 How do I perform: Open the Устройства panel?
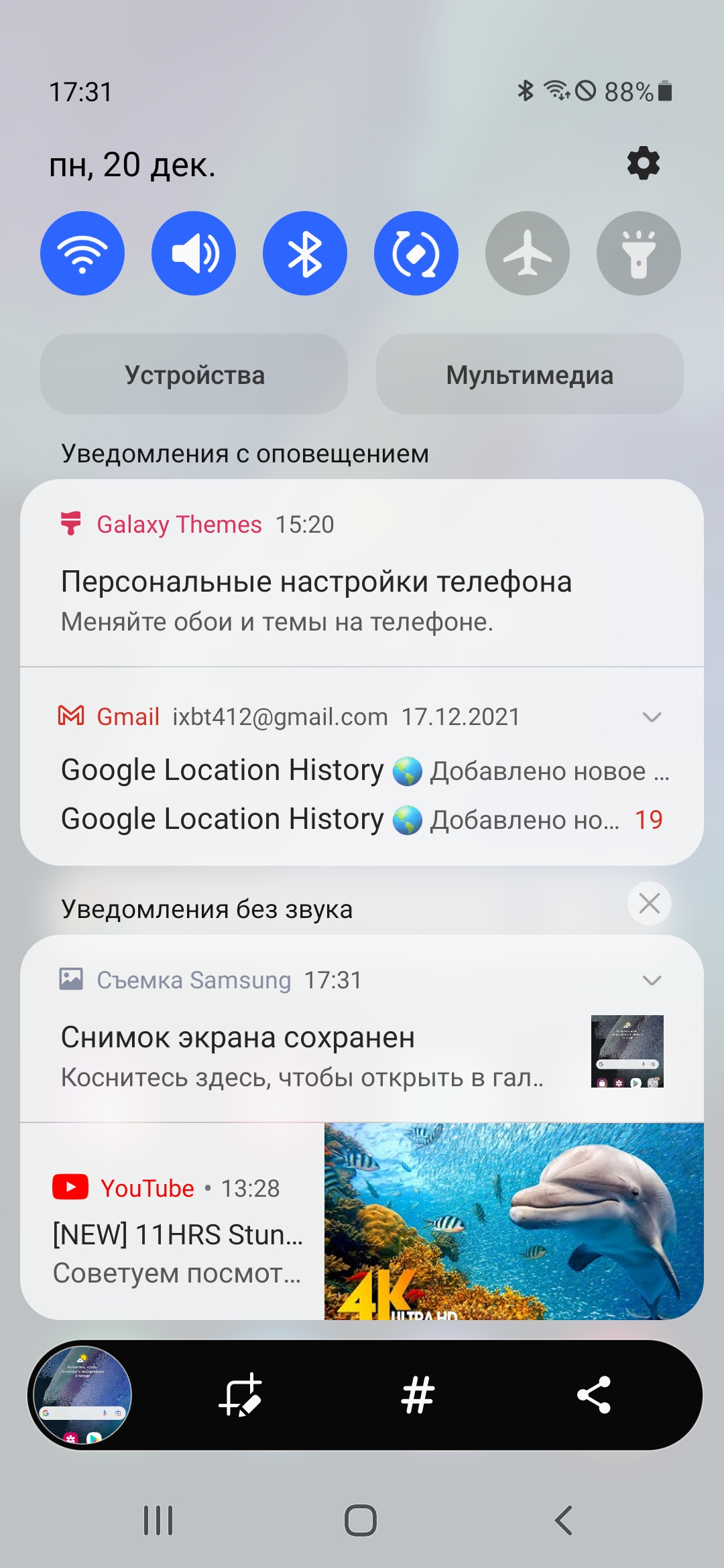194,375
